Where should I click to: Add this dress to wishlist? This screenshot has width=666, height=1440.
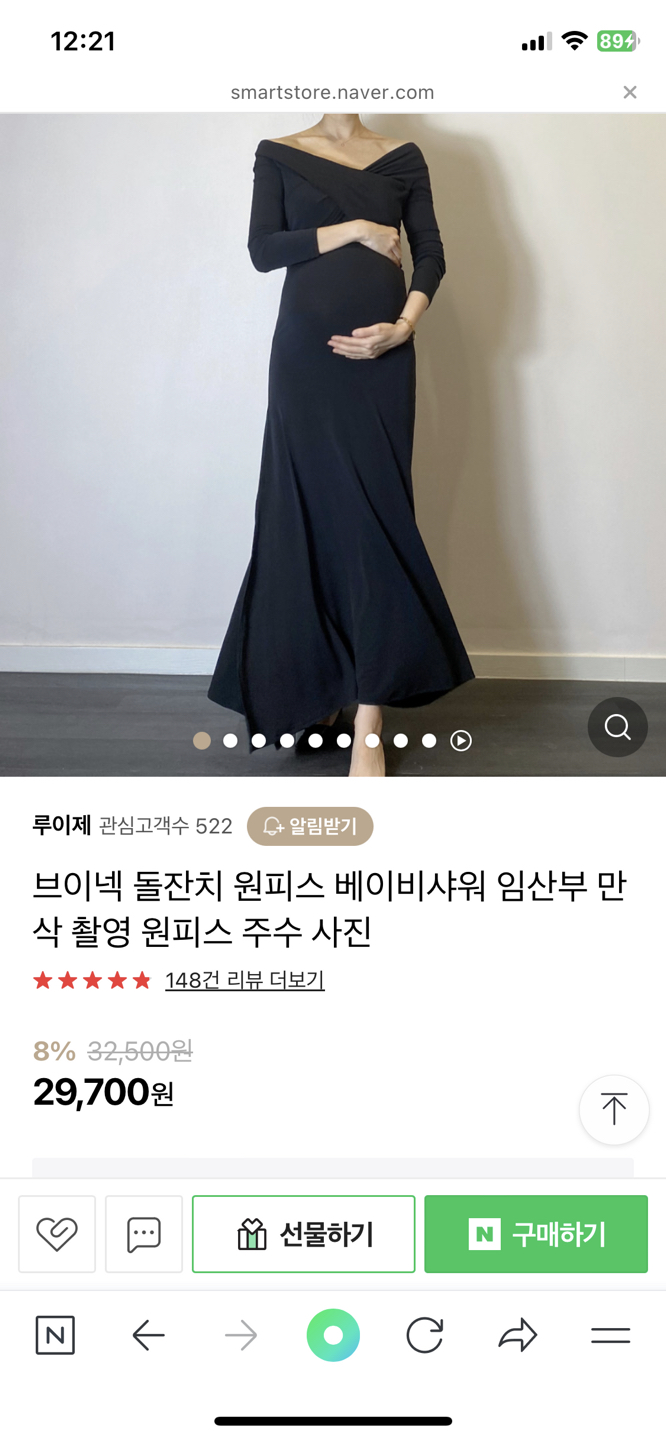click(57, 1234)
